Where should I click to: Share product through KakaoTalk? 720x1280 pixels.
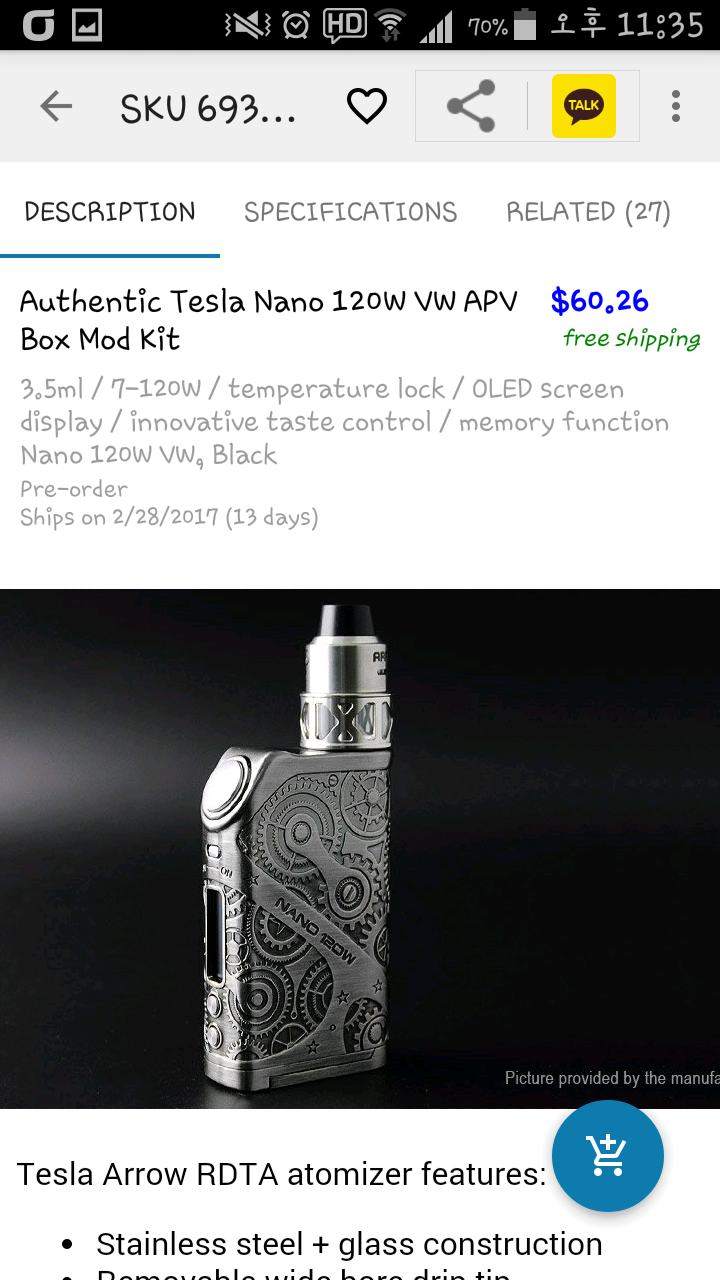(x=584, y=106)
